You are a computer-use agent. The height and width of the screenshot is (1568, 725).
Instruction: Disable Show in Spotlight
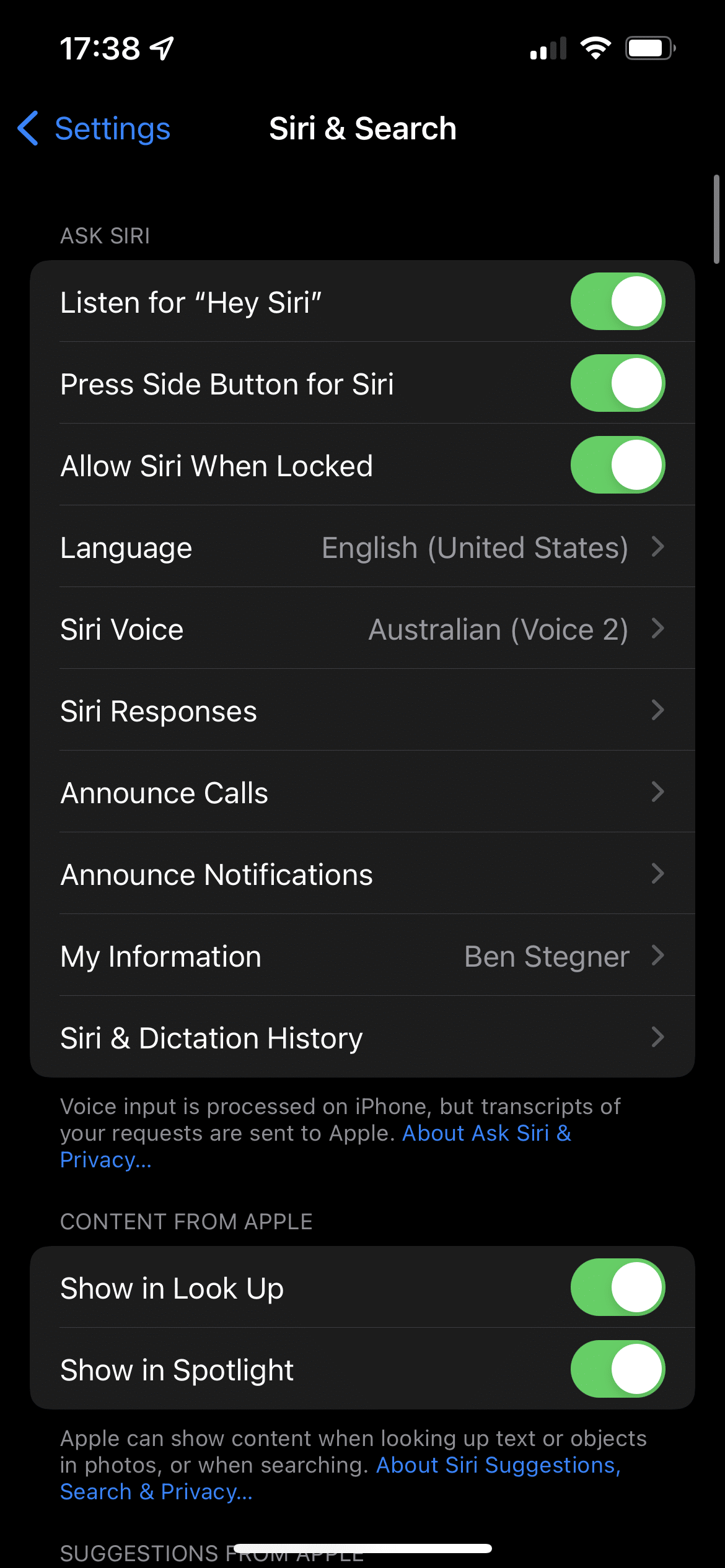tap(618, 1369)
